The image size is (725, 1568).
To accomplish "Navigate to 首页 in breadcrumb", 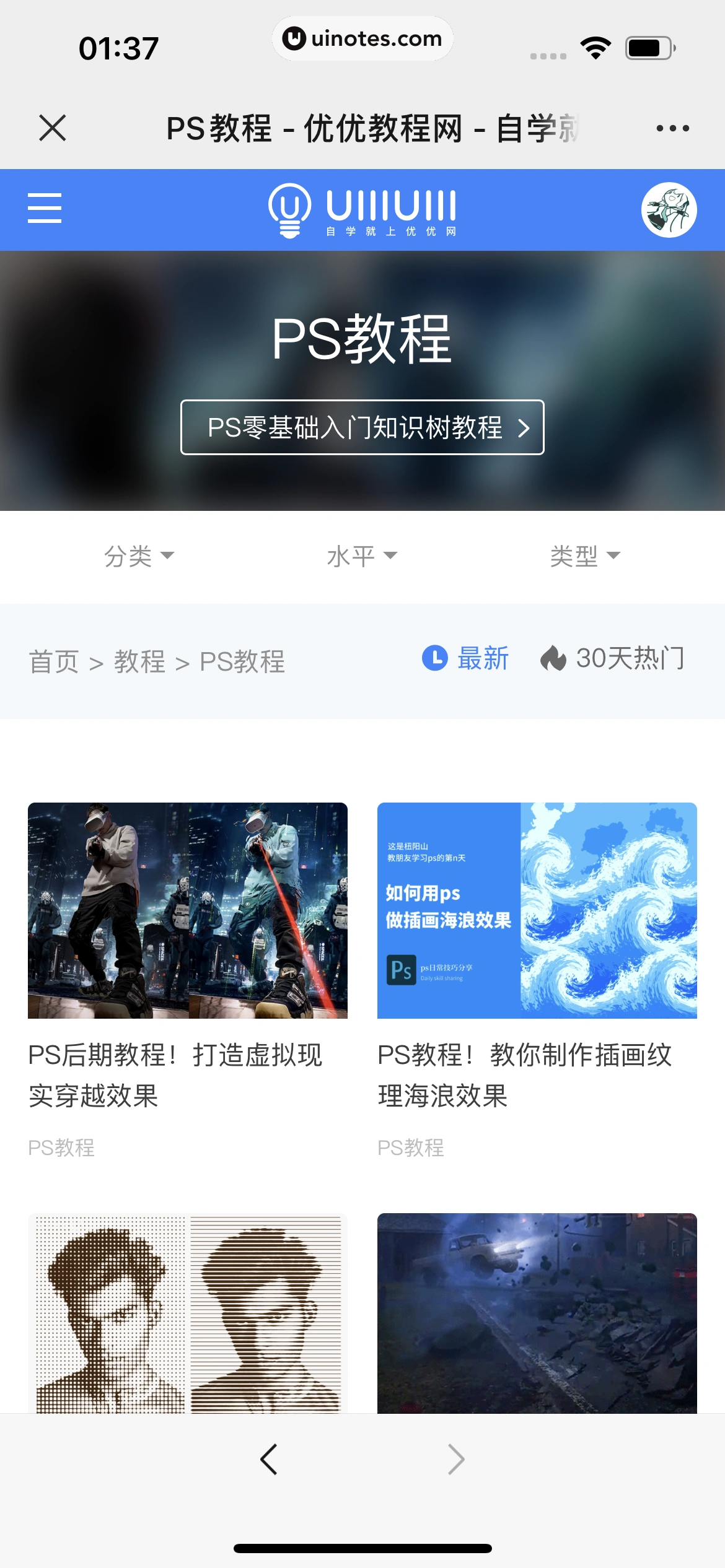I will coord(54,662).
